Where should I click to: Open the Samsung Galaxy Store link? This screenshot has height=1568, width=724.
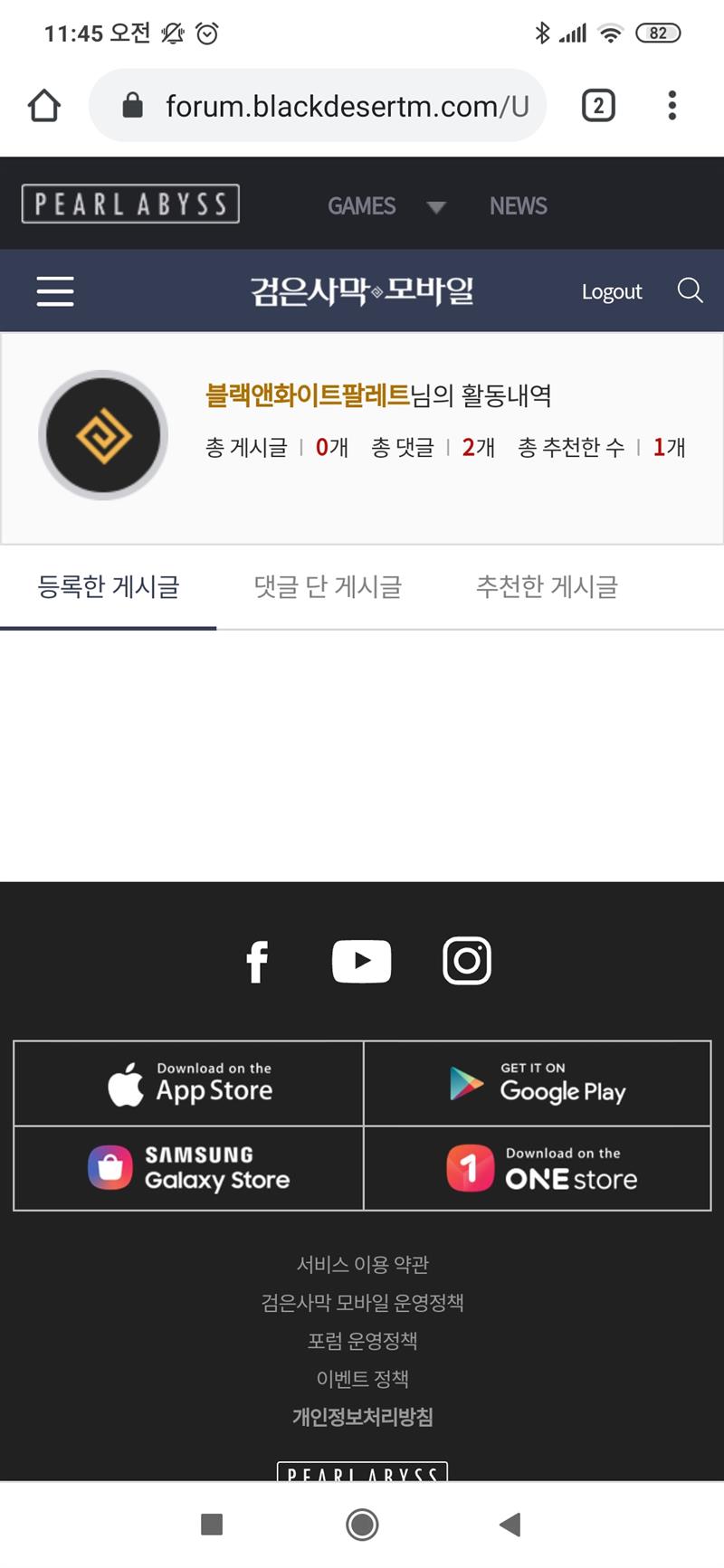(188, 1168)
